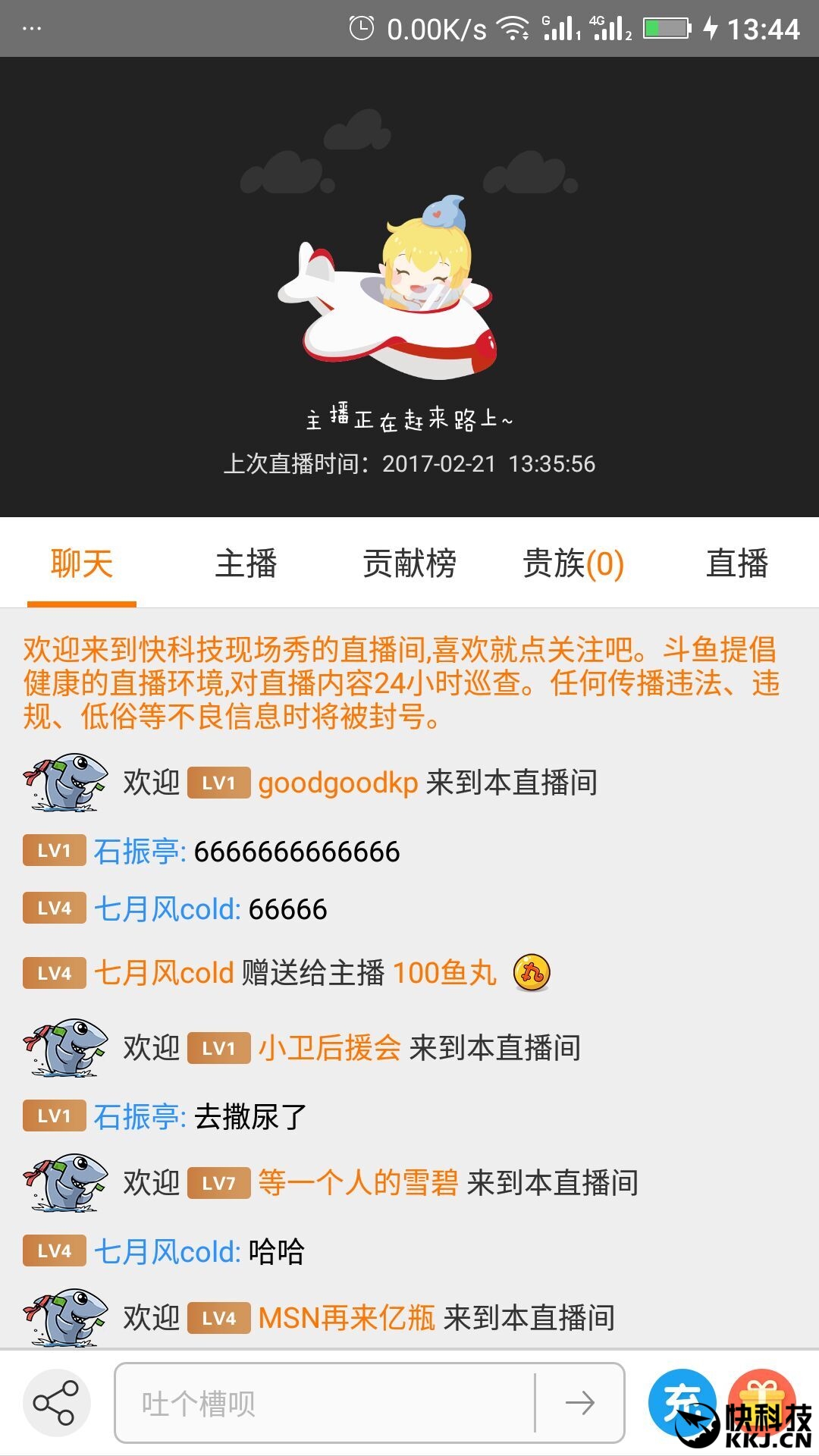
Task: View the 贡献榜 tab
Action: click(409, 563)
